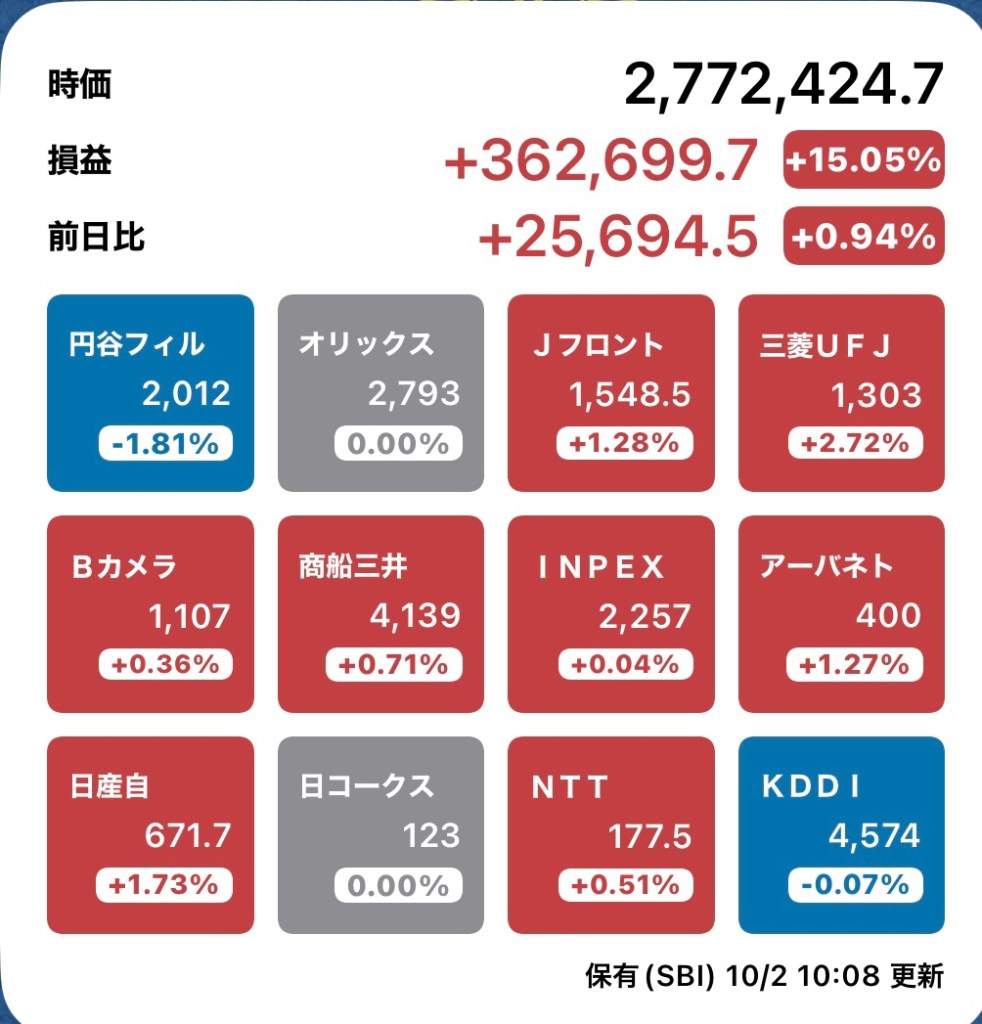Select the INPEX tile
The width and height of the screenshot is (982, 1024).
coord(611,614)
